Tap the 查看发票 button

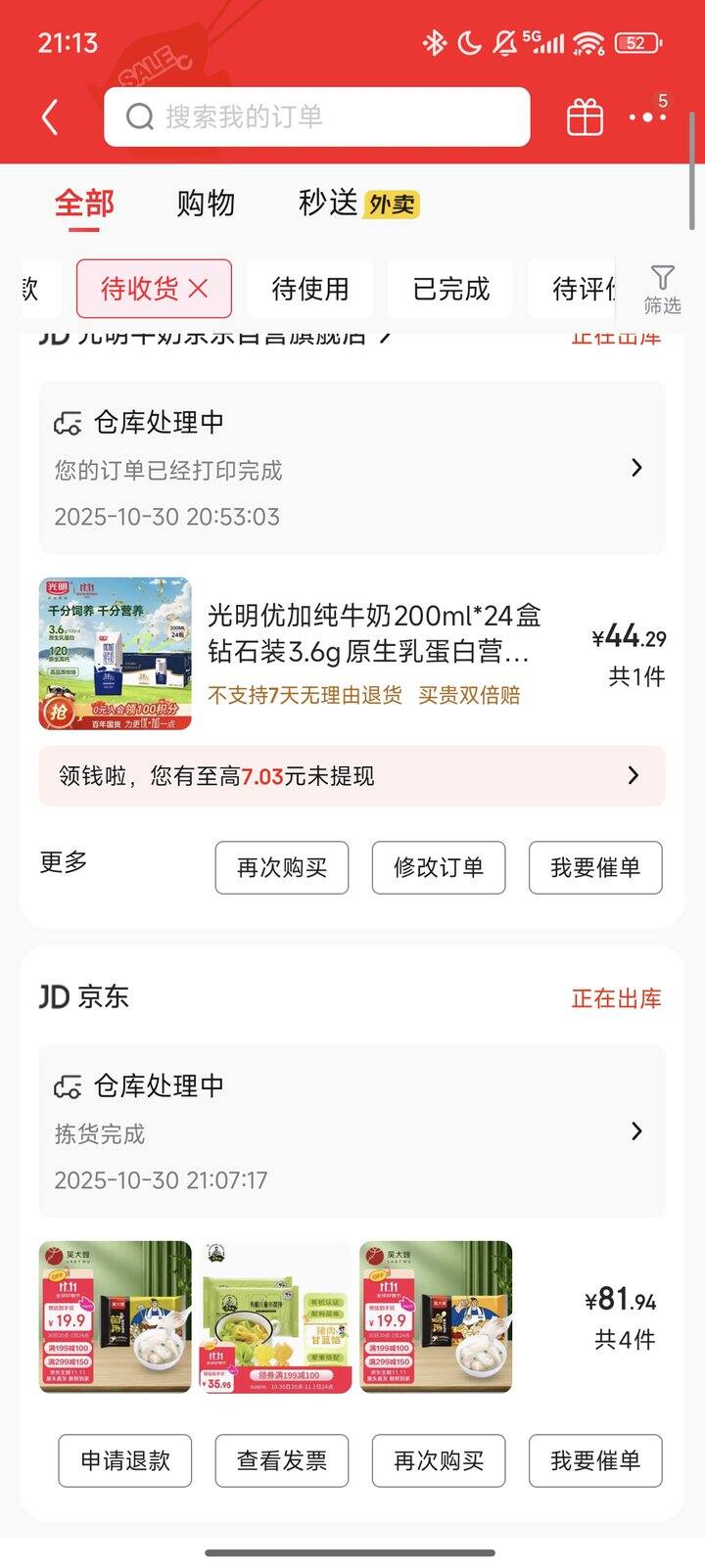pos(281,1460)
